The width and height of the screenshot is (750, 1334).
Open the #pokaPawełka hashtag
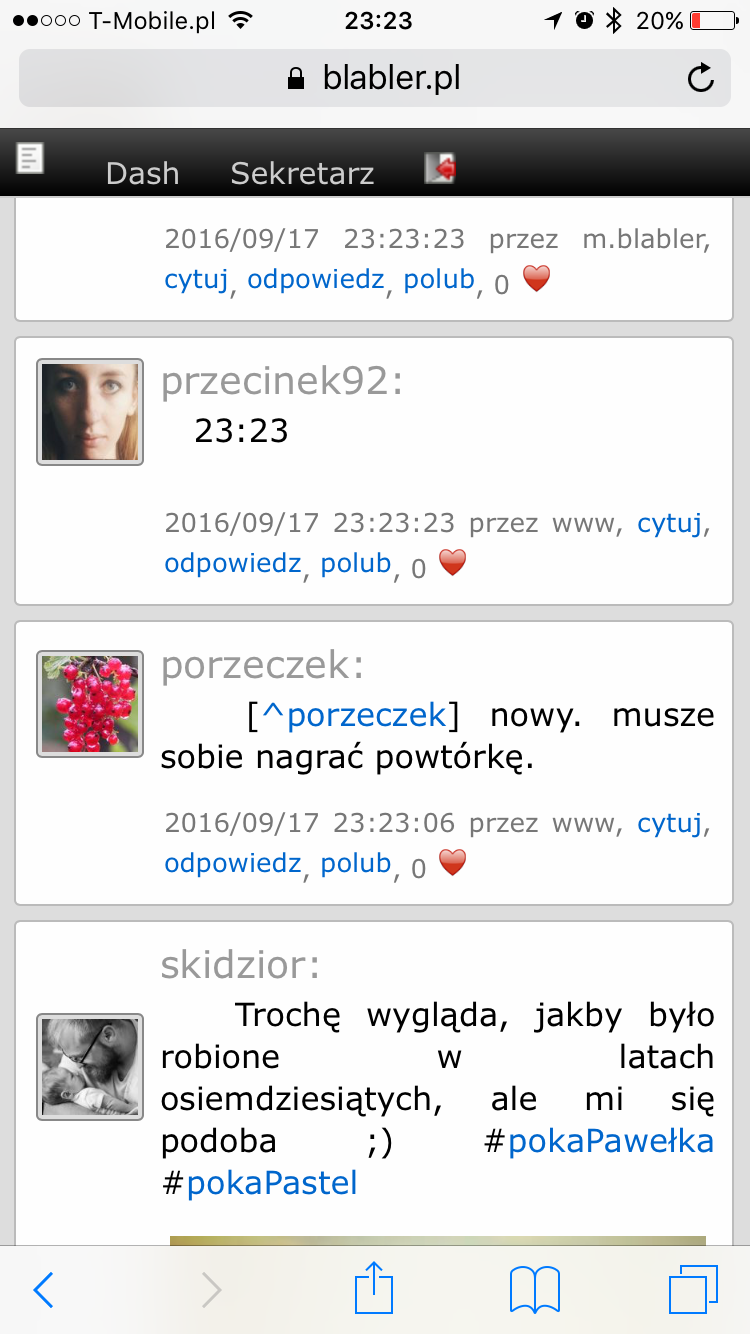click(611, 1142)
